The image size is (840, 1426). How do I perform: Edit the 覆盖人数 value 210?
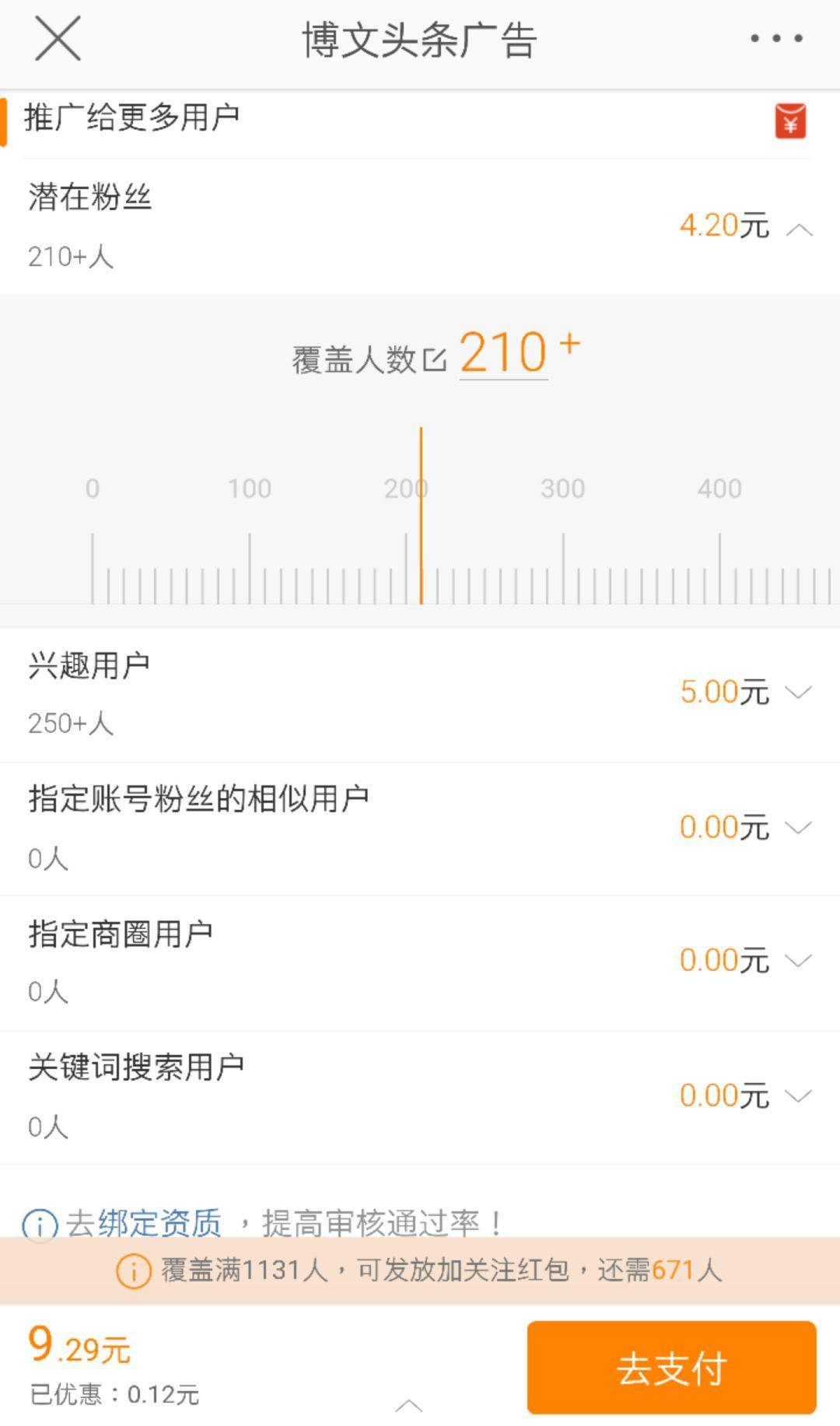pos(503,354)
